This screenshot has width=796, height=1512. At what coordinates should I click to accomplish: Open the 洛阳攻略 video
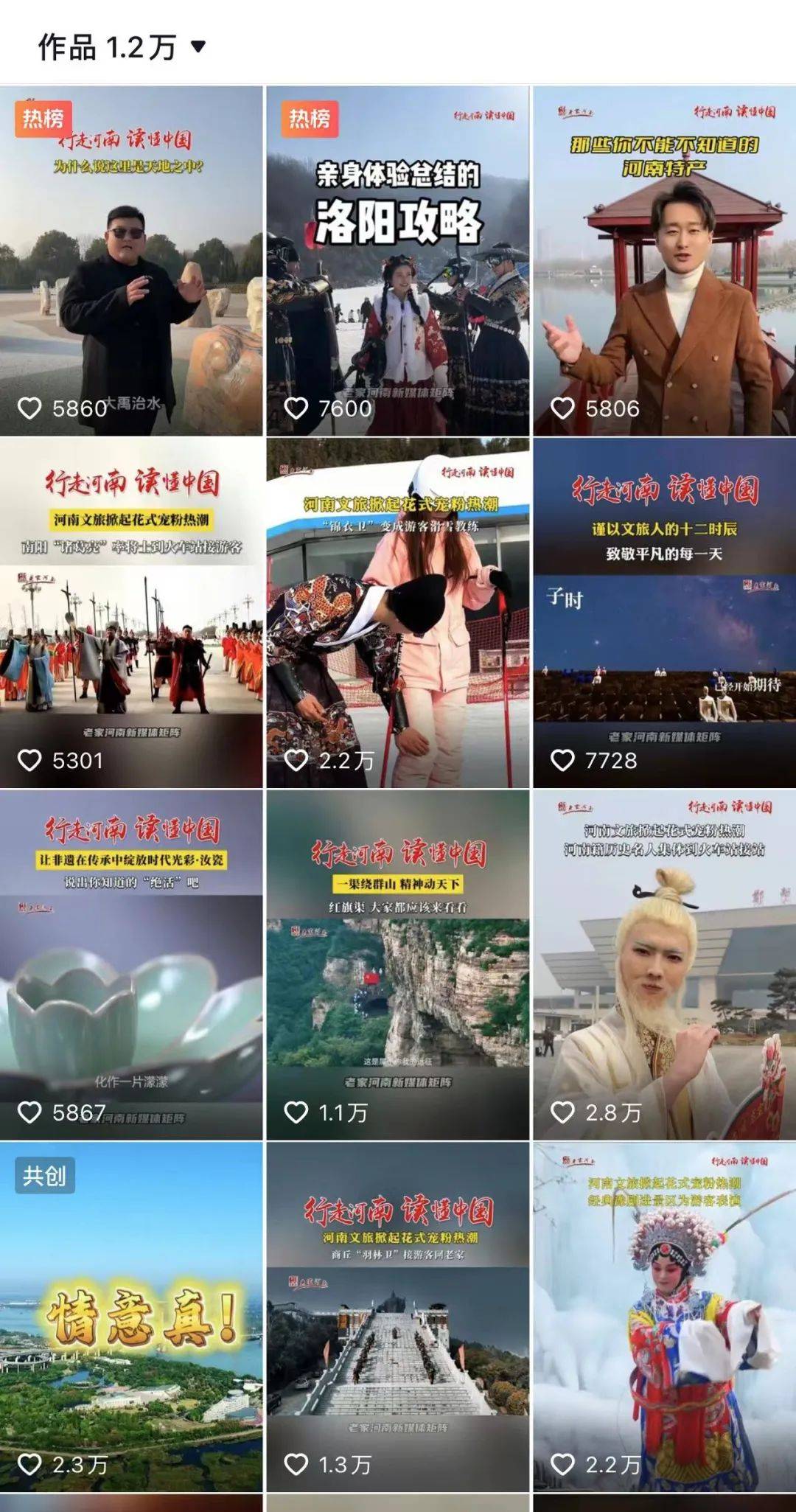(x=397, y=260)
